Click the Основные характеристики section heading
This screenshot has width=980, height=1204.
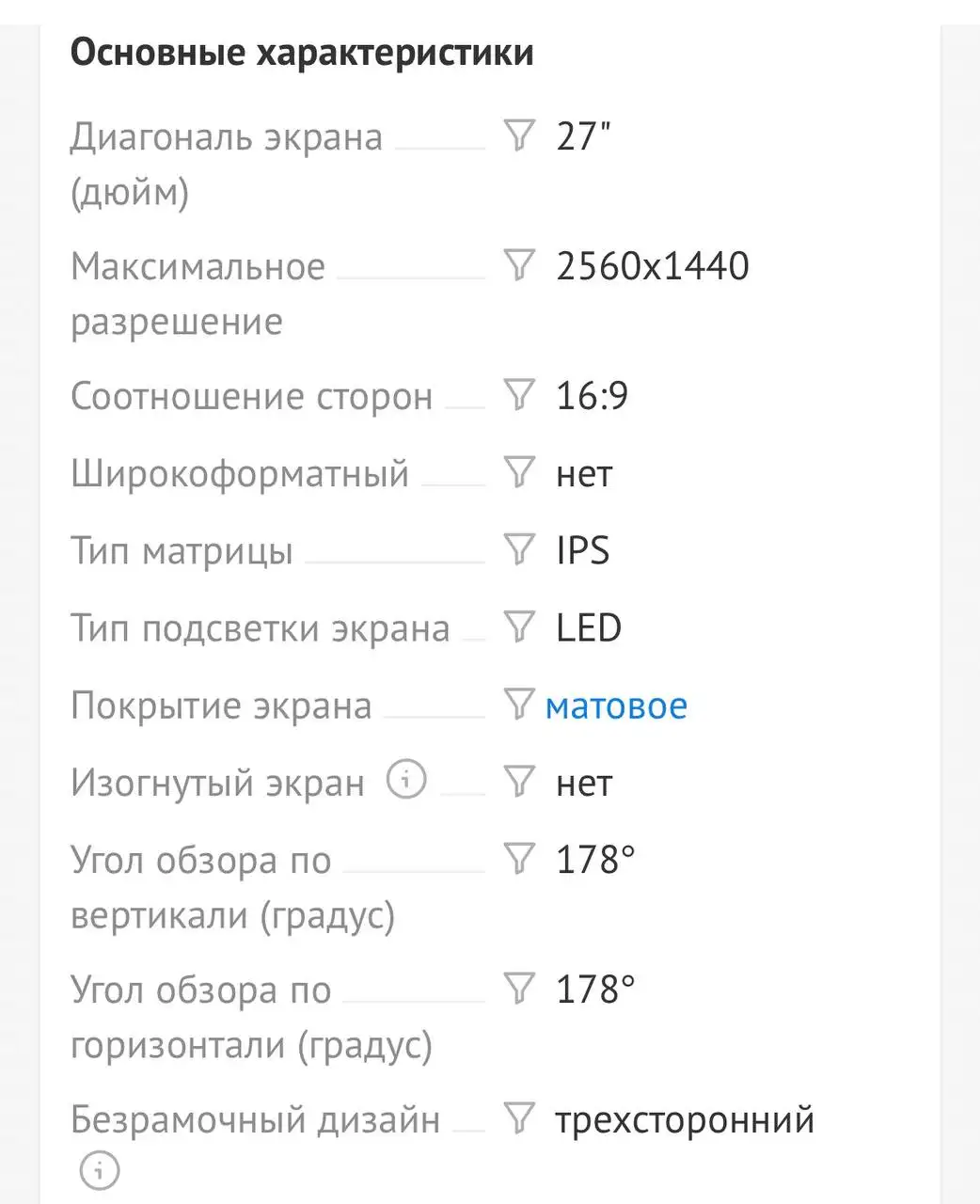pos(302,53)
